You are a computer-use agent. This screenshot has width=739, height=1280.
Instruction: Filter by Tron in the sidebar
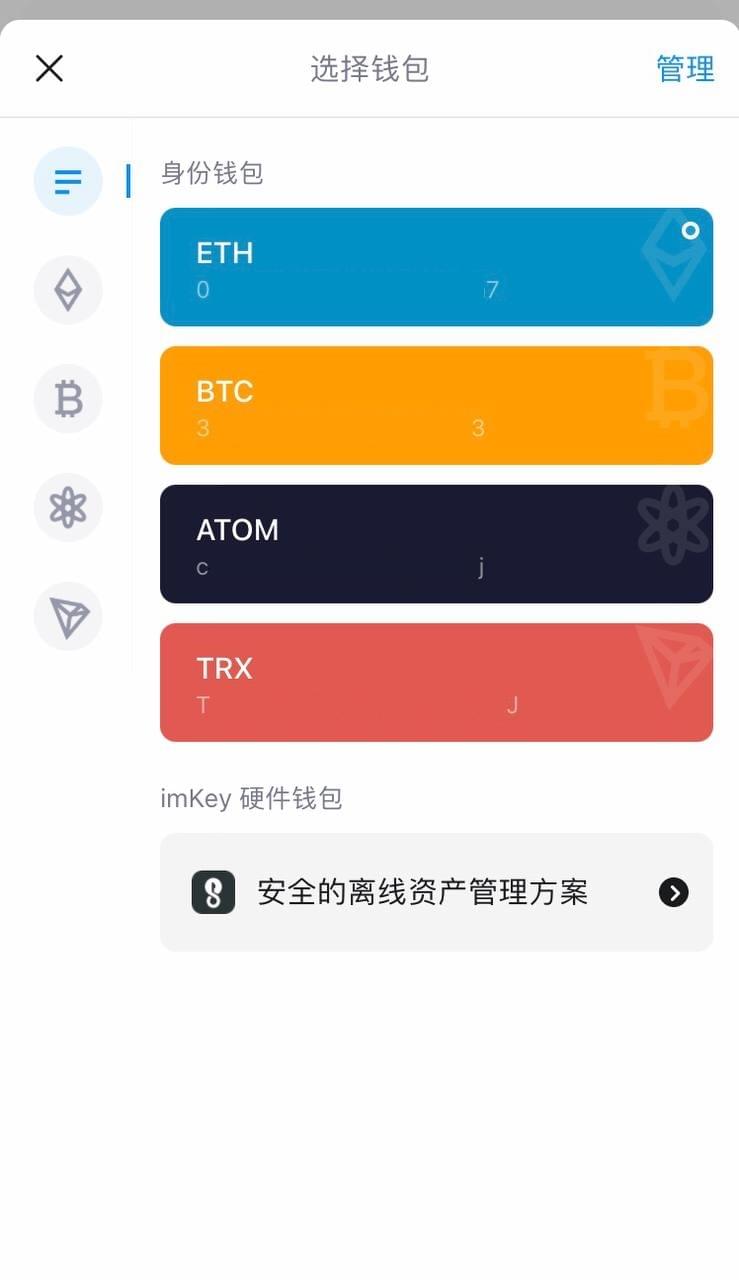coord(68,617)
